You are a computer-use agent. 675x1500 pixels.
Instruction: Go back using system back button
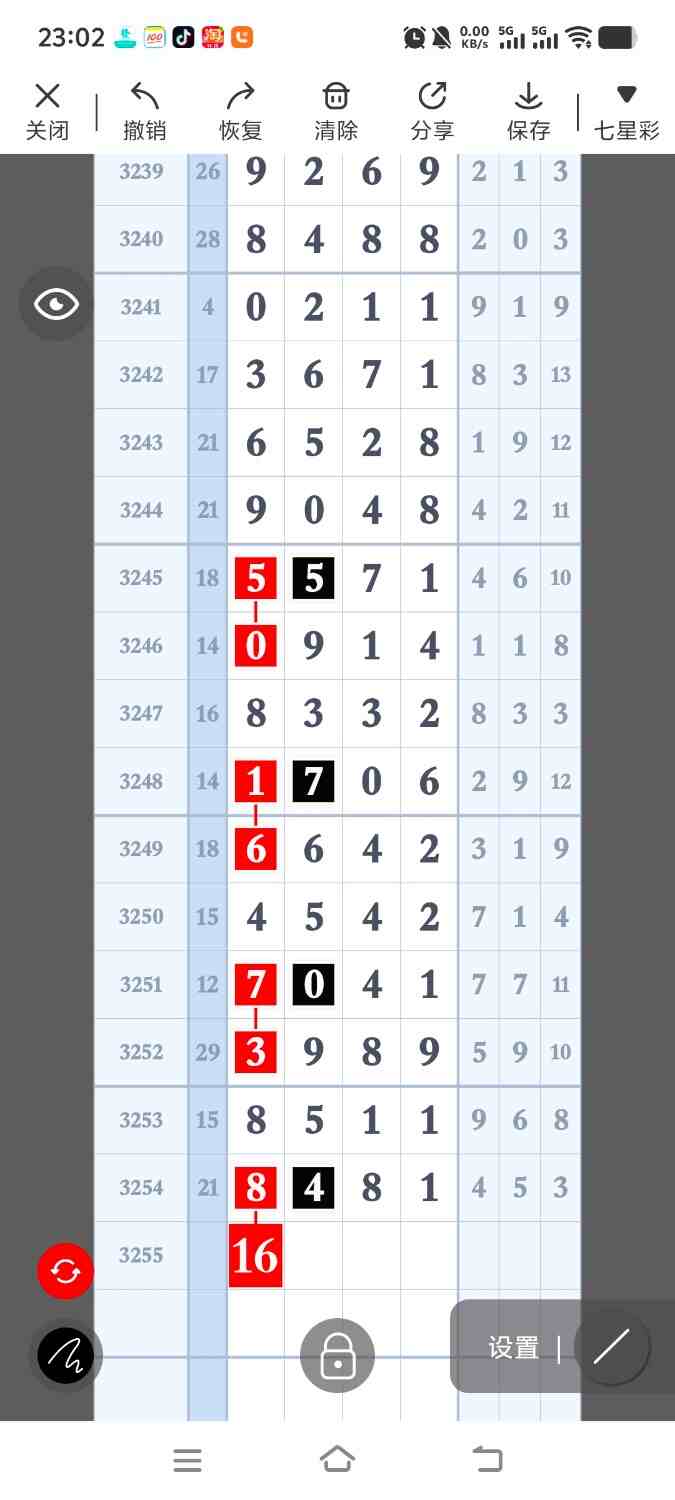click(487, 1460)
